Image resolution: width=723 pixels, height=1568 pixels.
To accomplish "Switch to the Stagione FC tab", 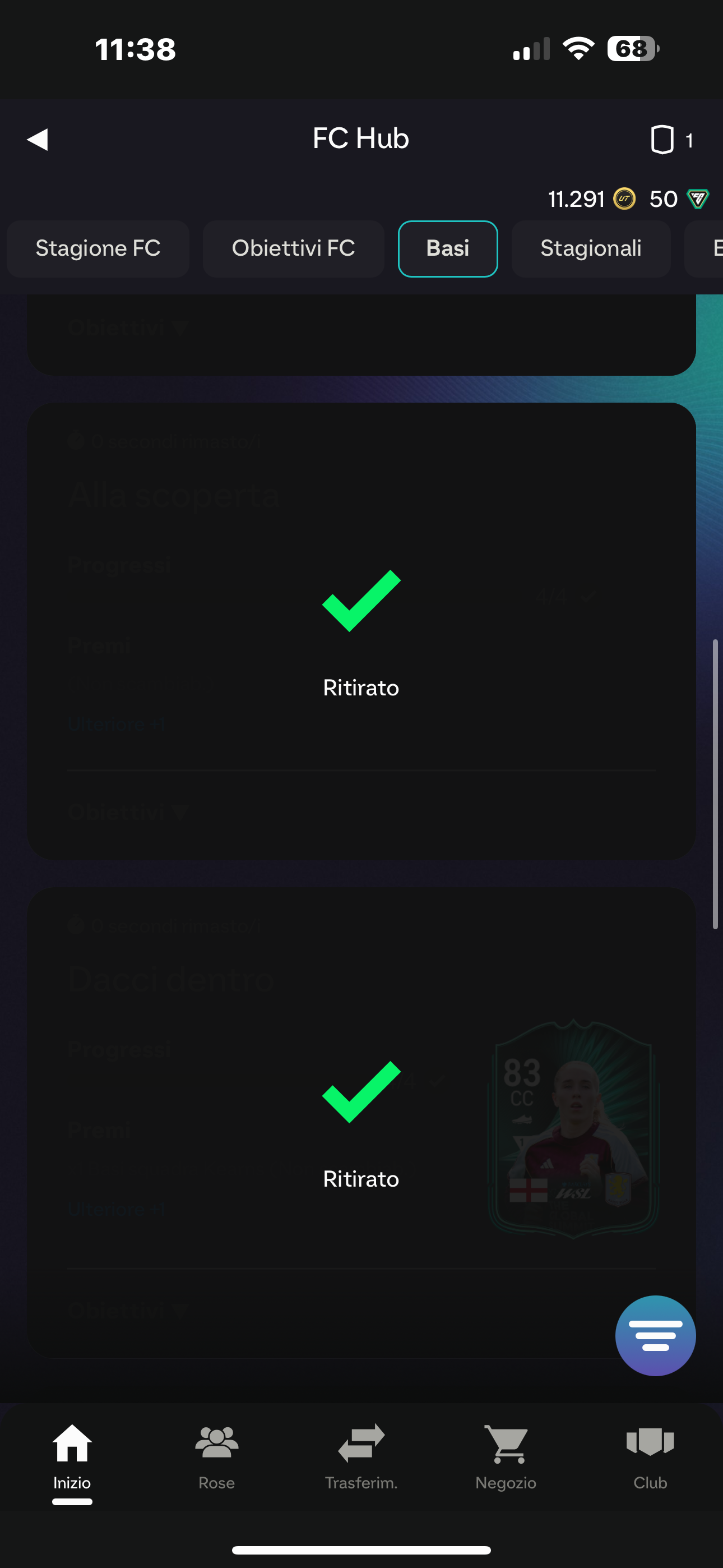I will coord(98,249).
